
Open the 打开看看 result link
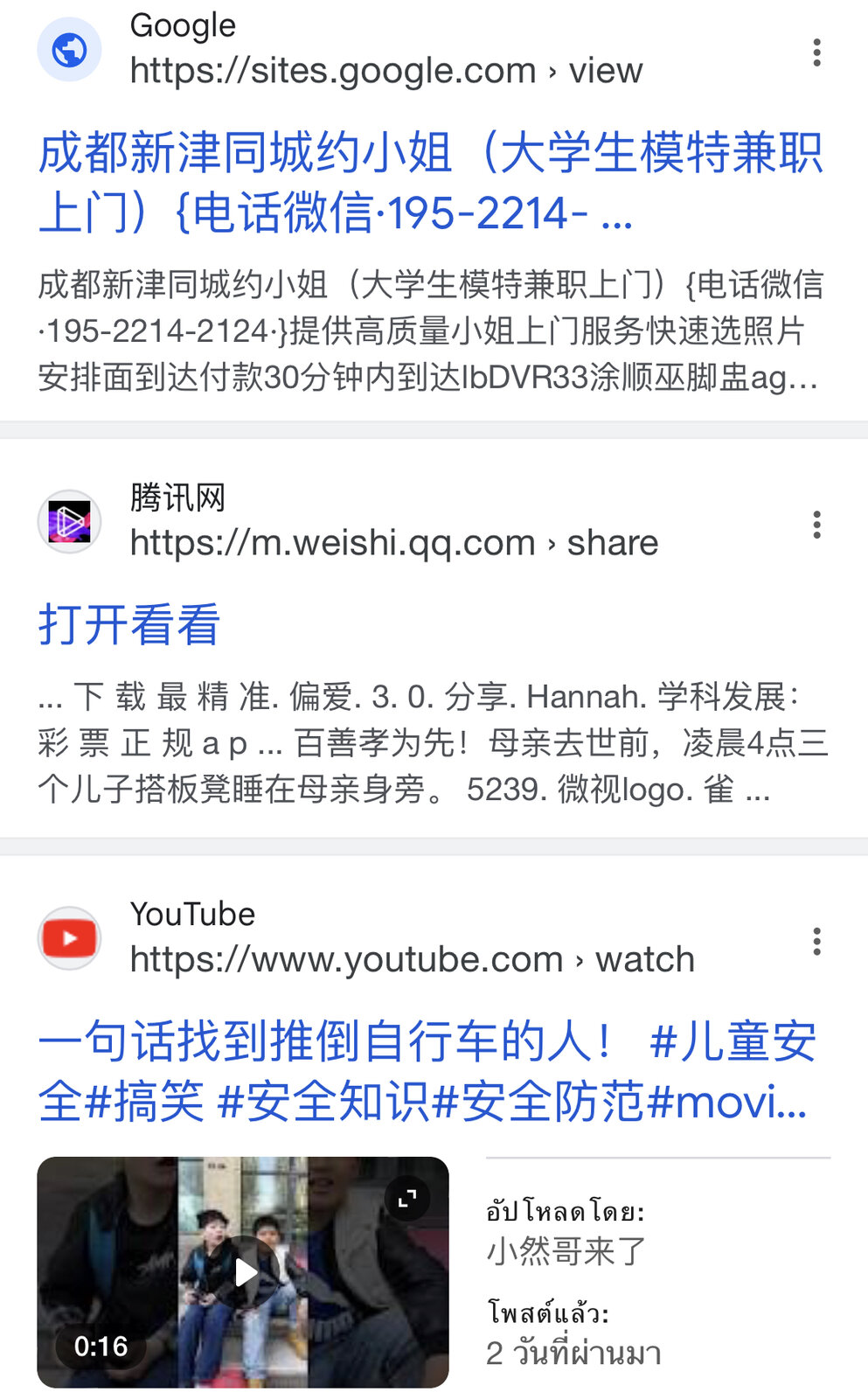pyautogui.click(x=129, y=624)
